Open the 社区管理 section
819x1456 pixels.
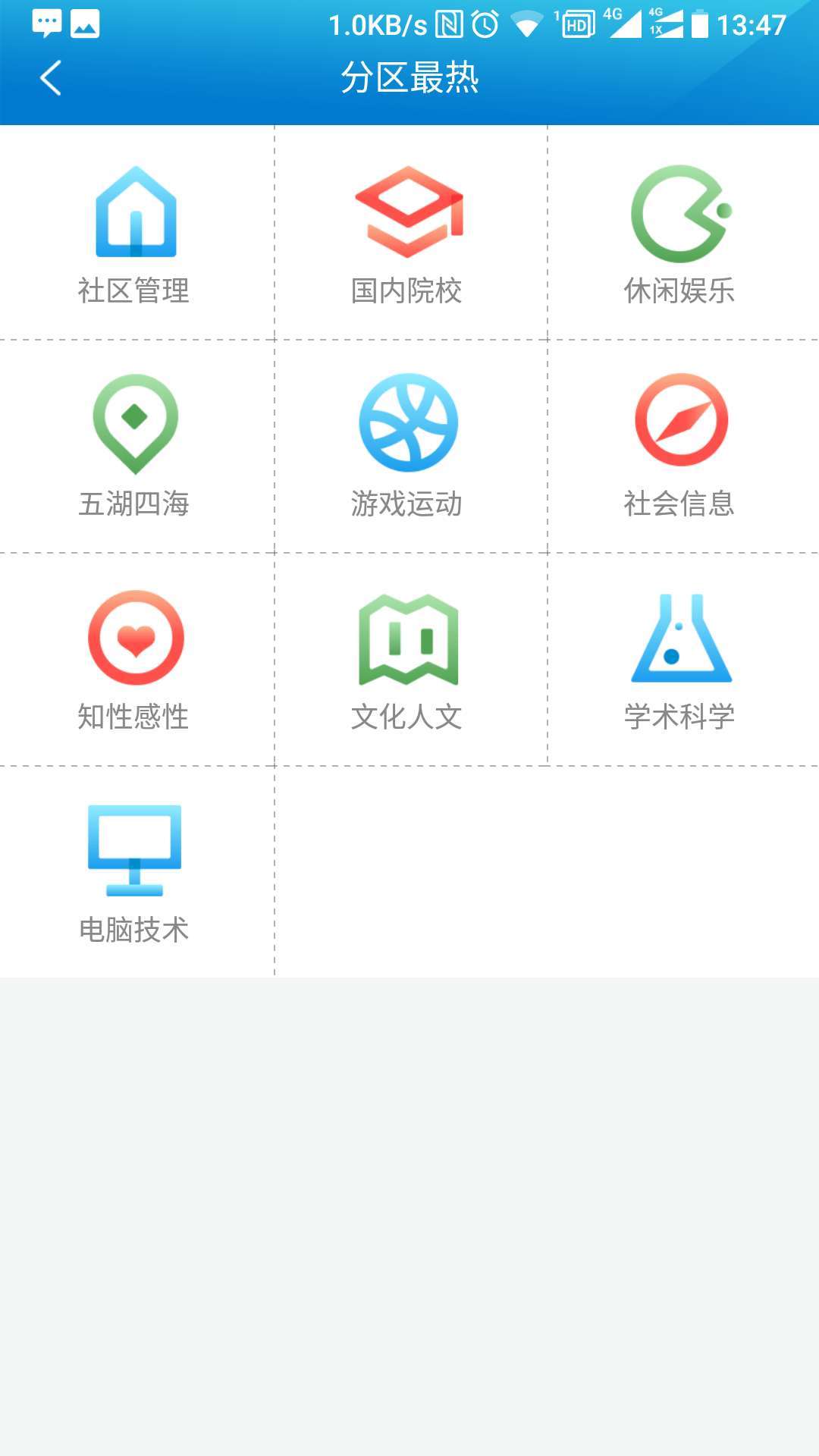(x=136, y=233)
